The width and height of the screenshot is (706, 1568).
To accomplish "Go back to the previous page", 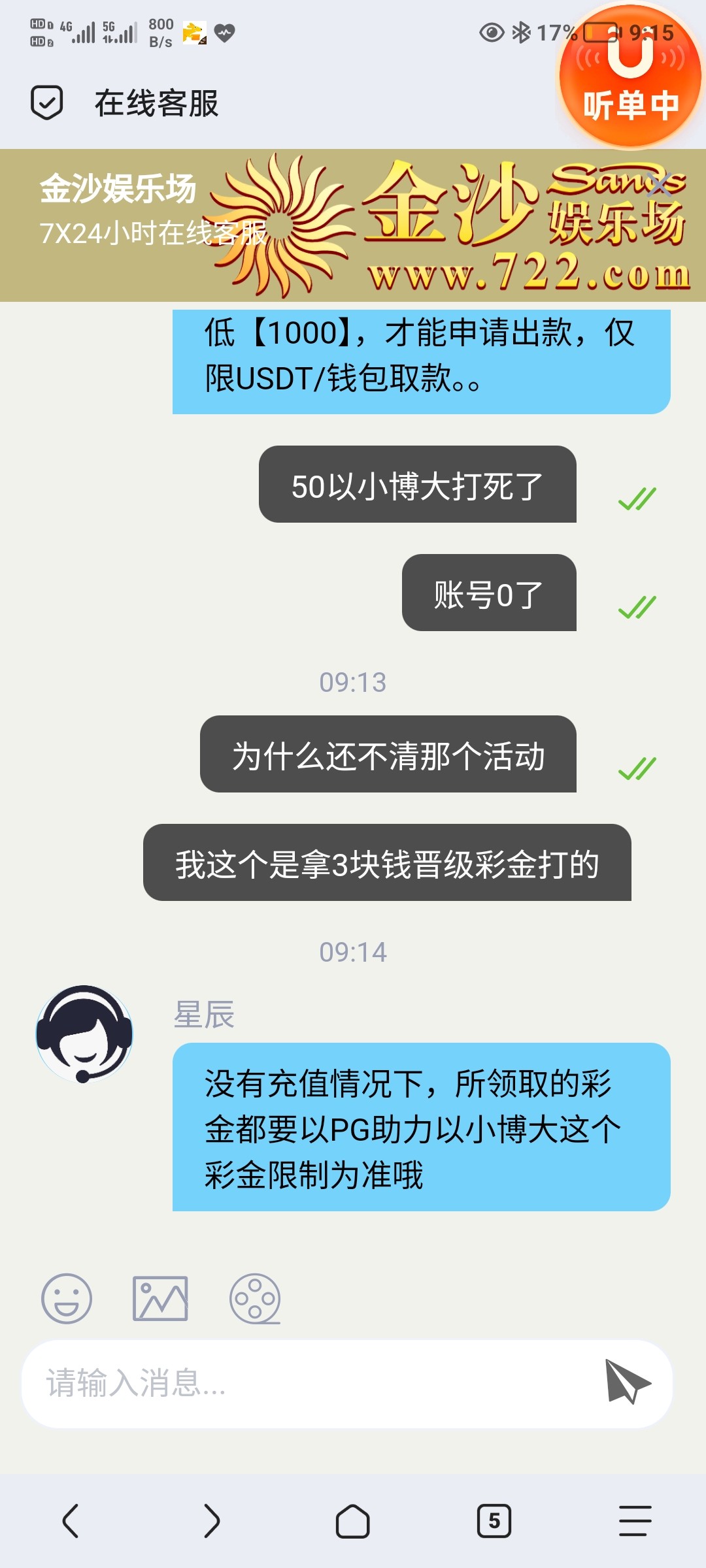I will [x=71, y=1521].
